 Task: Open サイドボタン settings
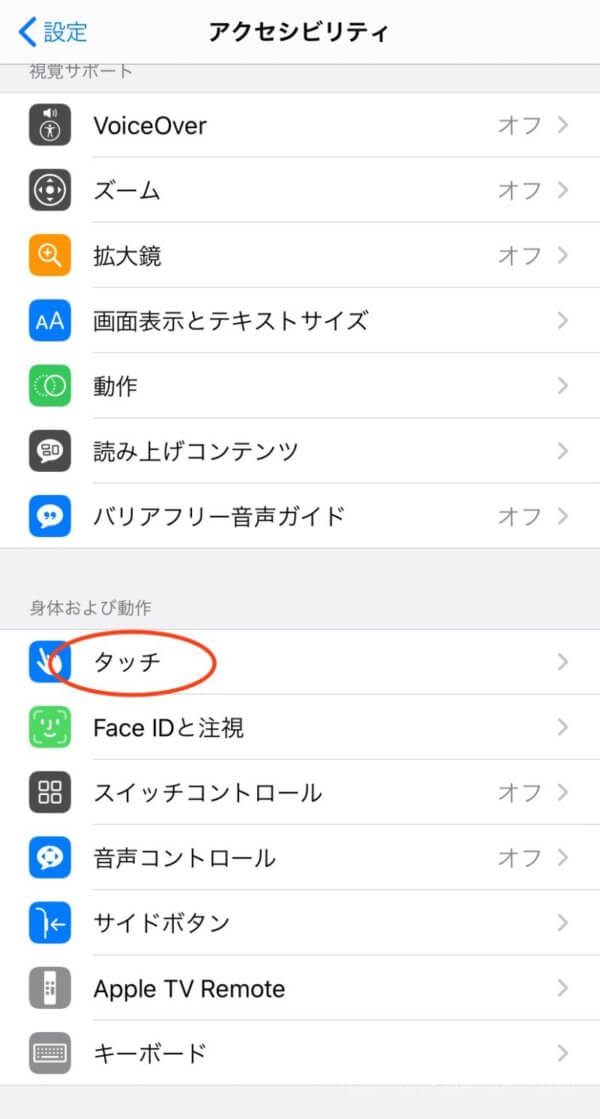(300, 923)
